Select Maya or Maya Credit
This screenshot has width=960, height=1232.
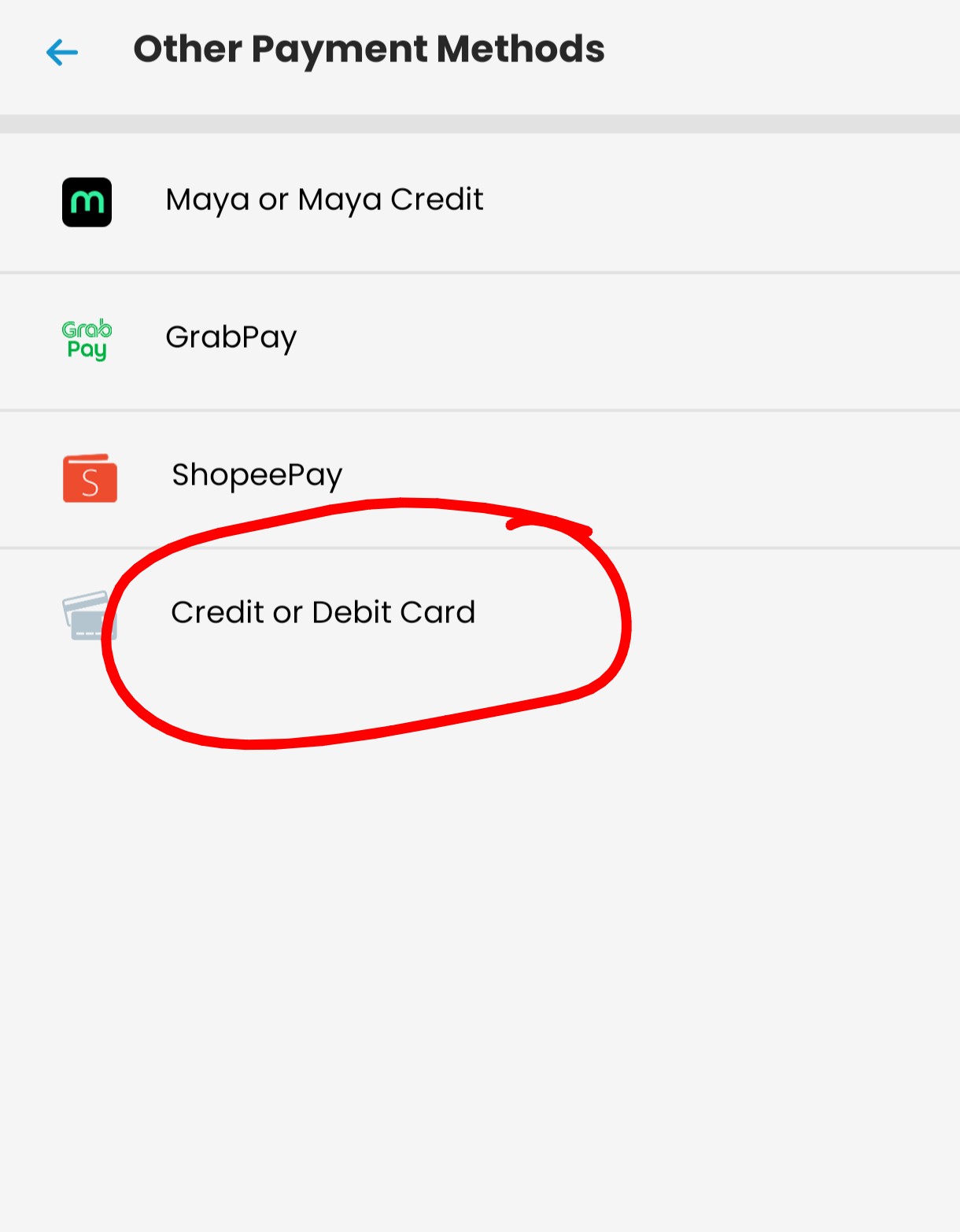323,201
